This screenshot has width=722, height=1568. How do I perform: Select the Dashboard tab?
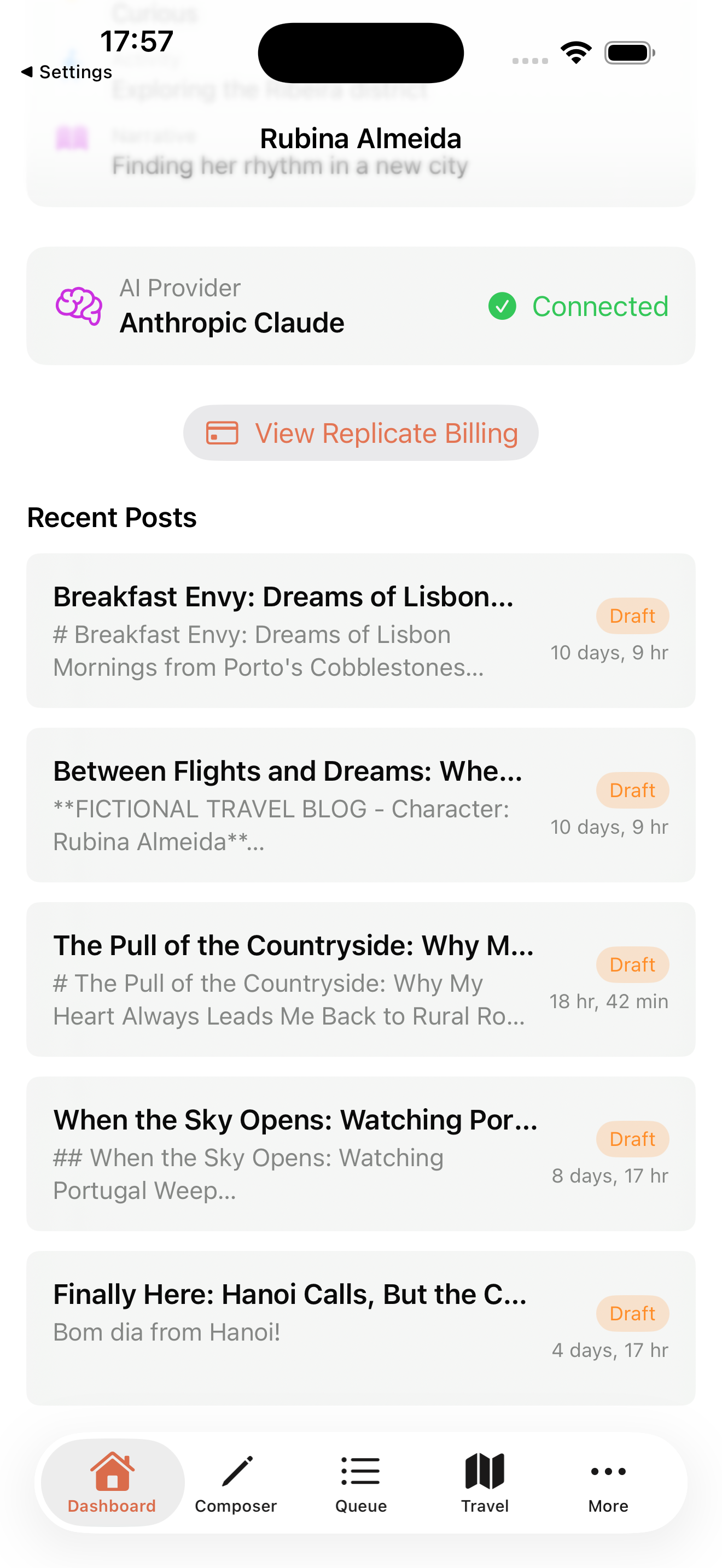pos(112,1483)
